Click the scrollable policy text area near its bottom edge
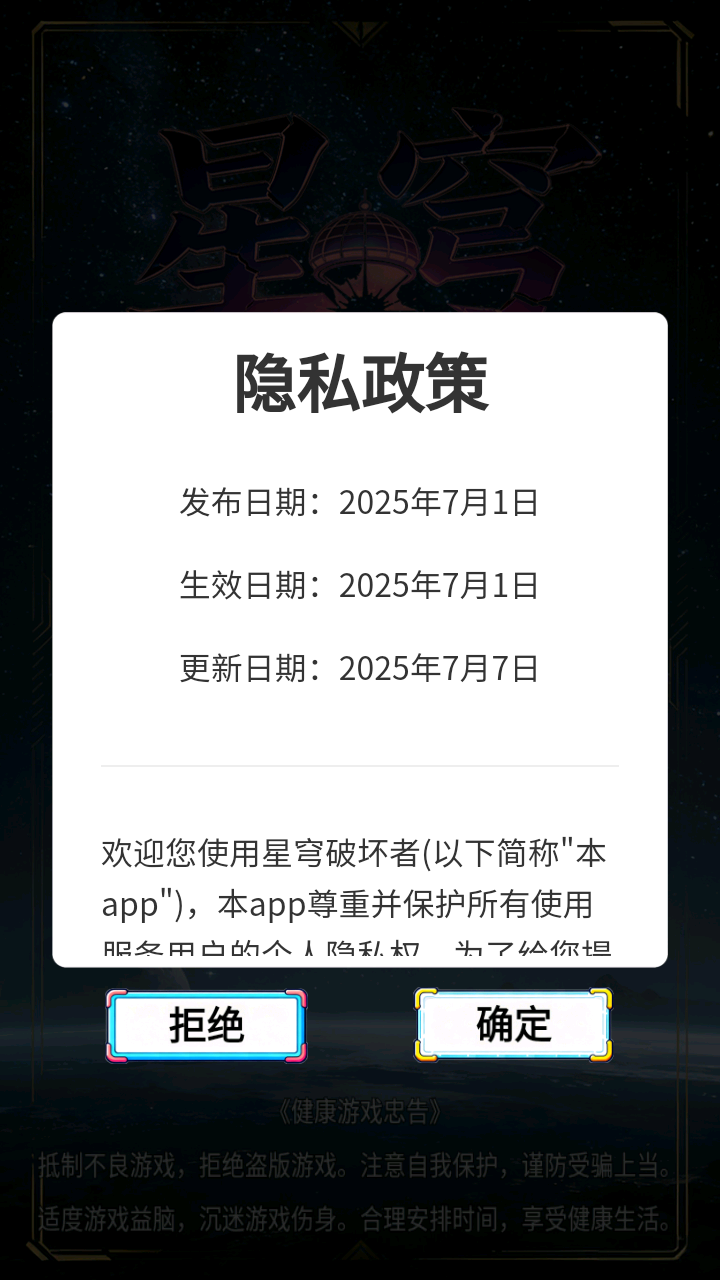This screenshot has width=720, height=1280. (x=358, y=945)
